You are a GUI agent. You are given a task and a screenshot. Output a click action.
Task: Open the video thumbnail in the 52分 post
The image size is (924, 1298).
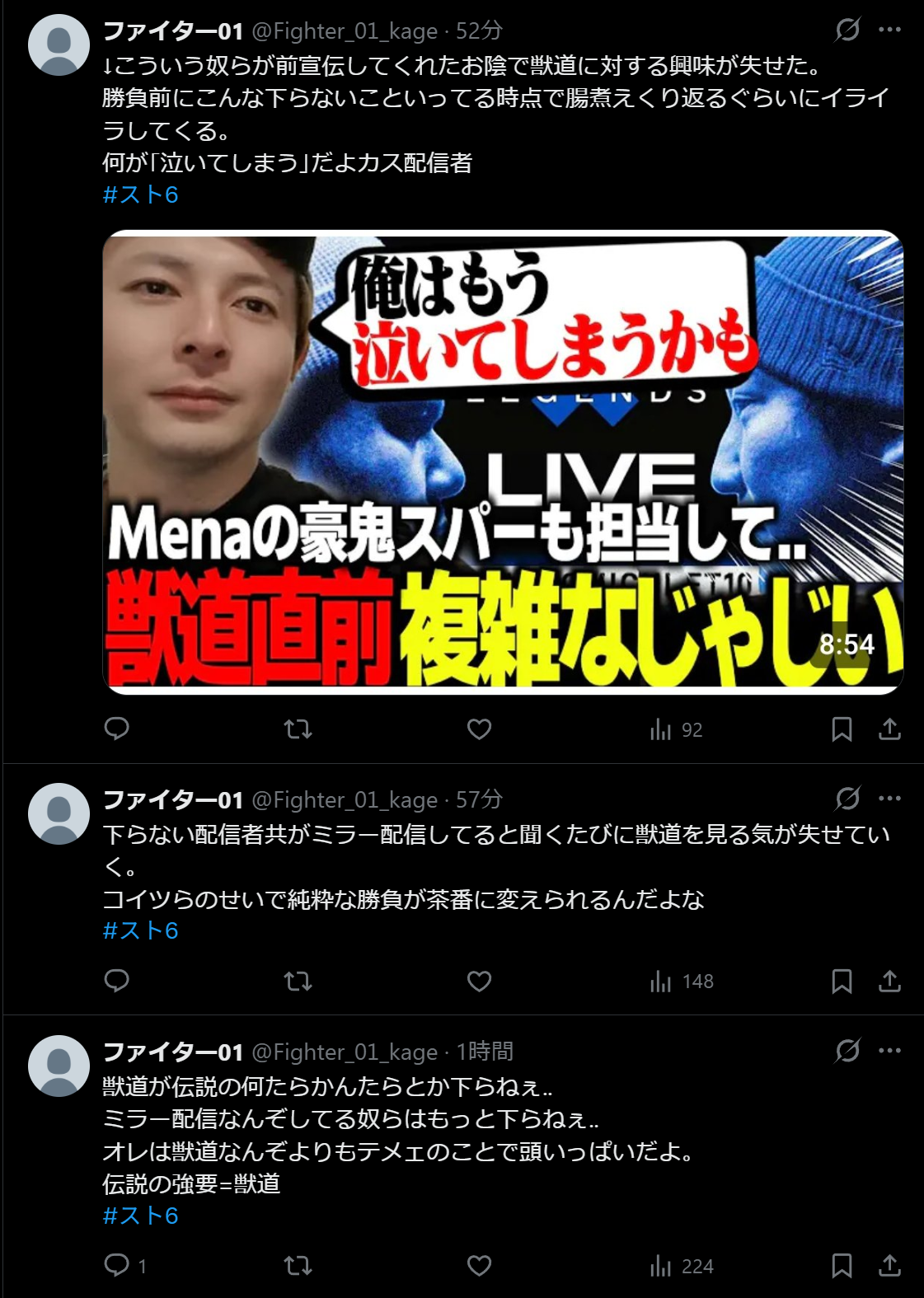coord(503,462)
